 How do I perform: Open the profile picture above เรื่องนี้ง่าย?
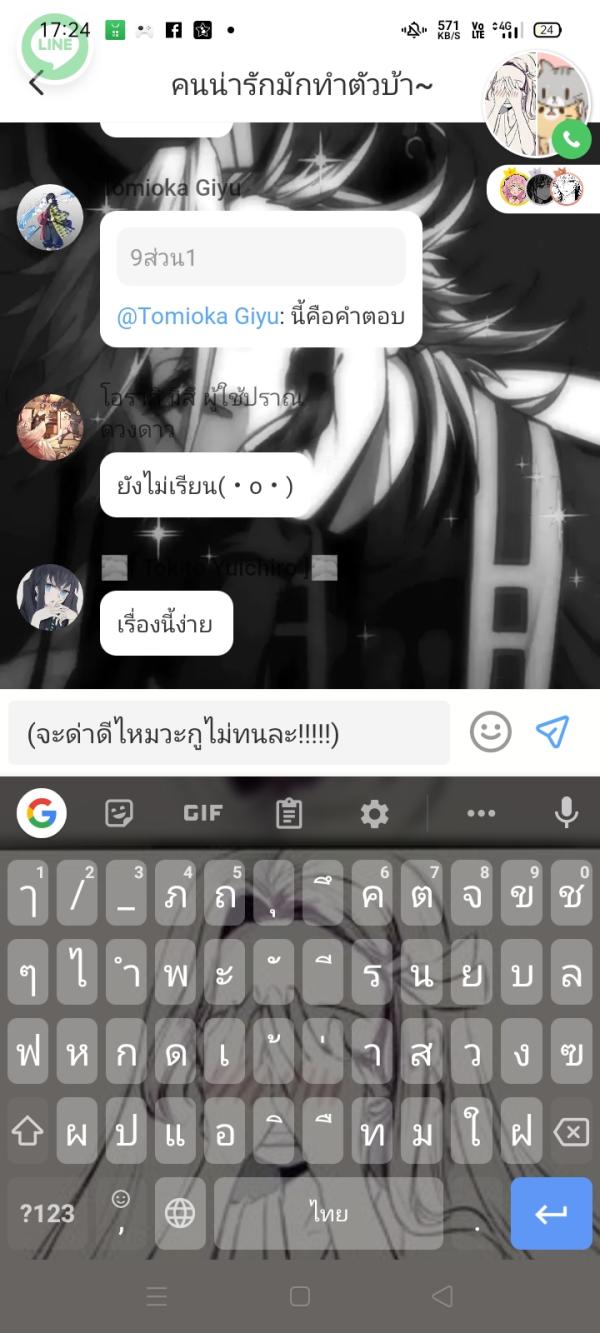coord(50,597)
